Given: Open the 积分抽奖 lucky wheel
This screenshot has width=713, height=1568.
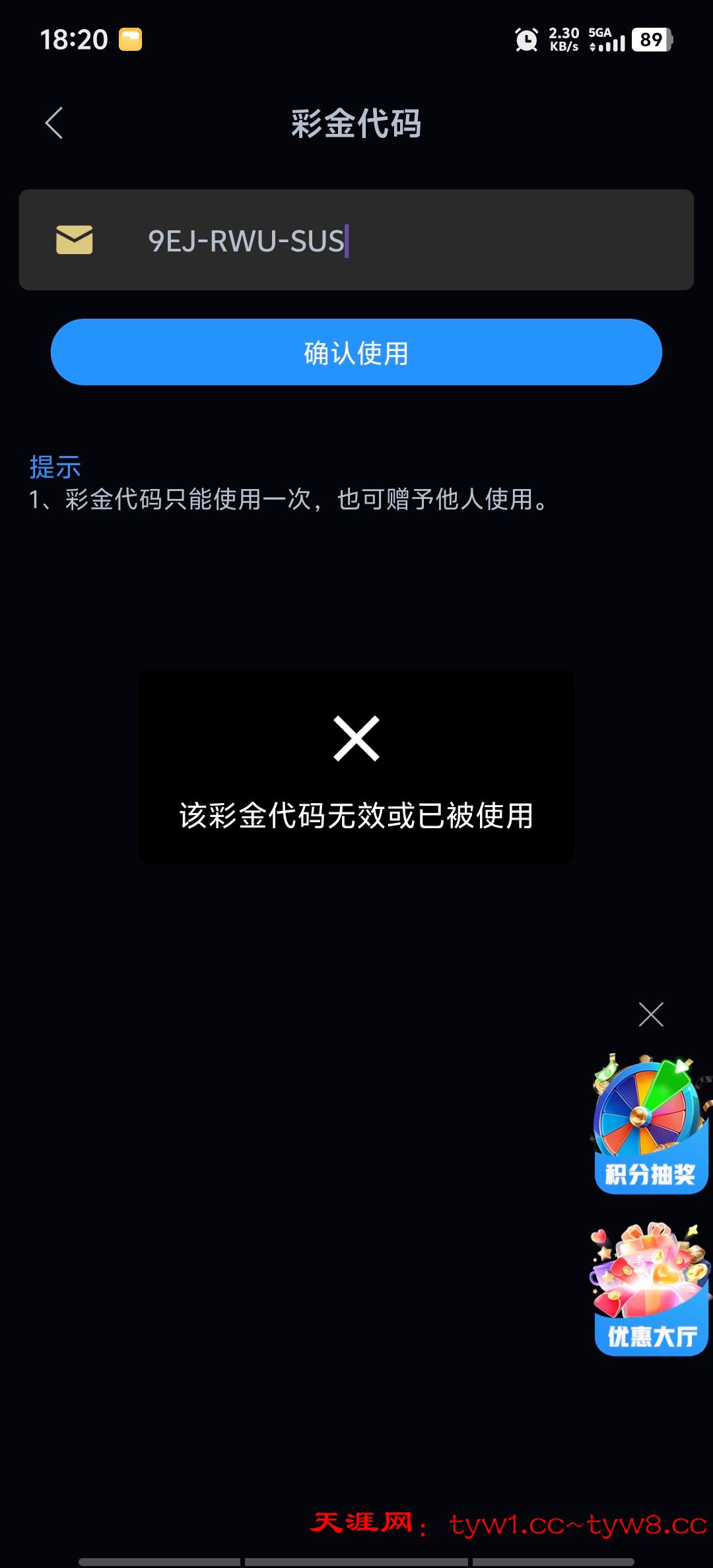Looking at the screenshot, I should (650, 1126).
